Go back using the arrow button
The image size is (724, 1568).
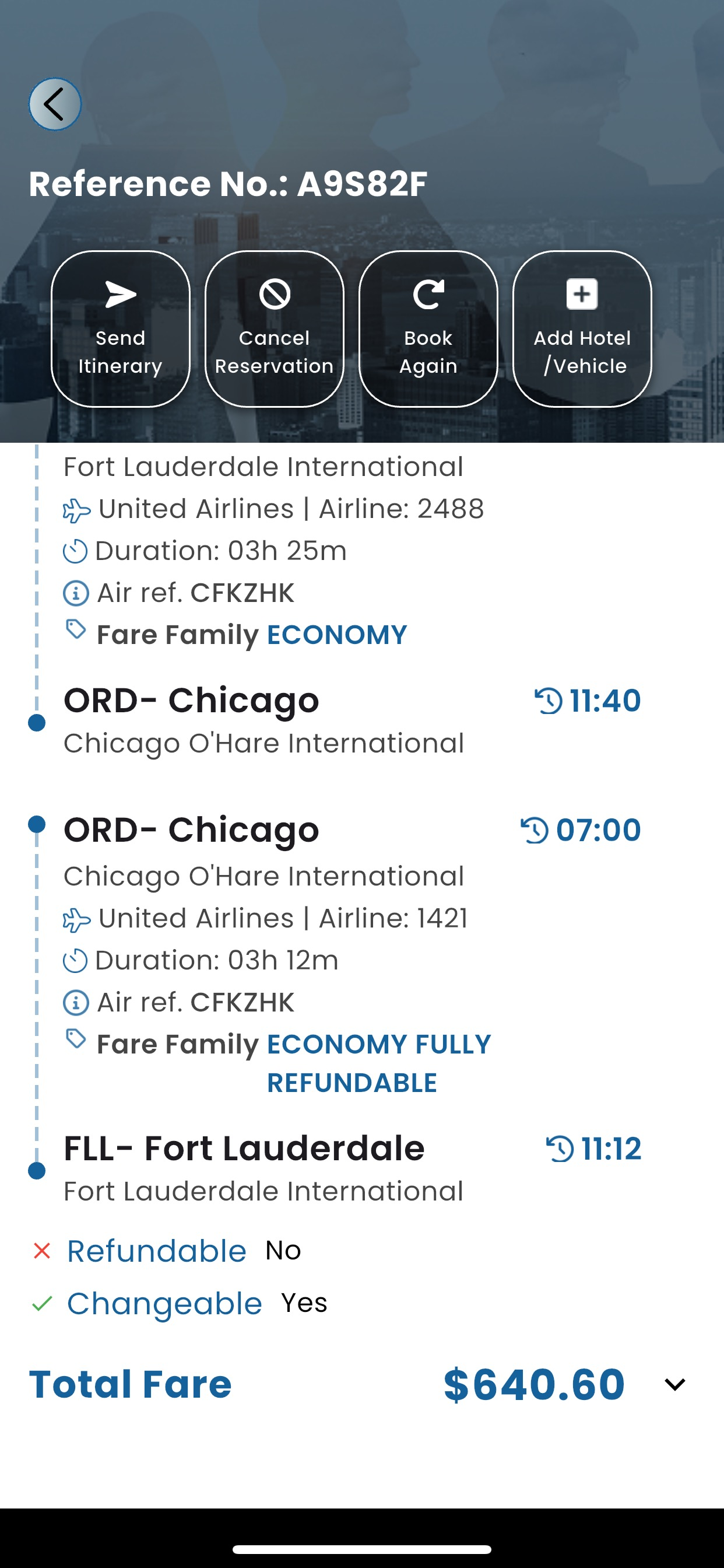pyautogui.click(x=55, y=104)
